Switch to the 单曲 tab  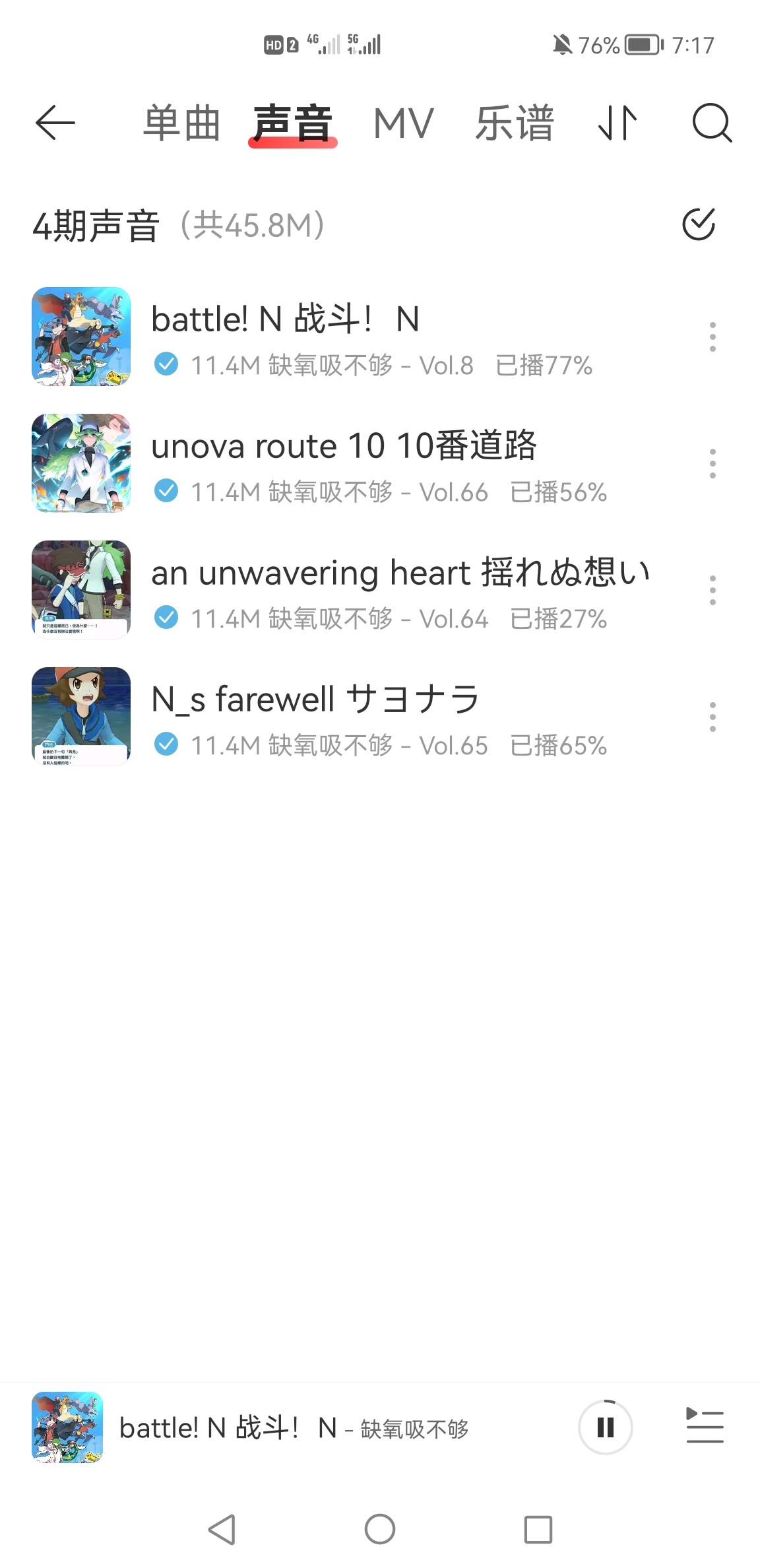point(181,123)
